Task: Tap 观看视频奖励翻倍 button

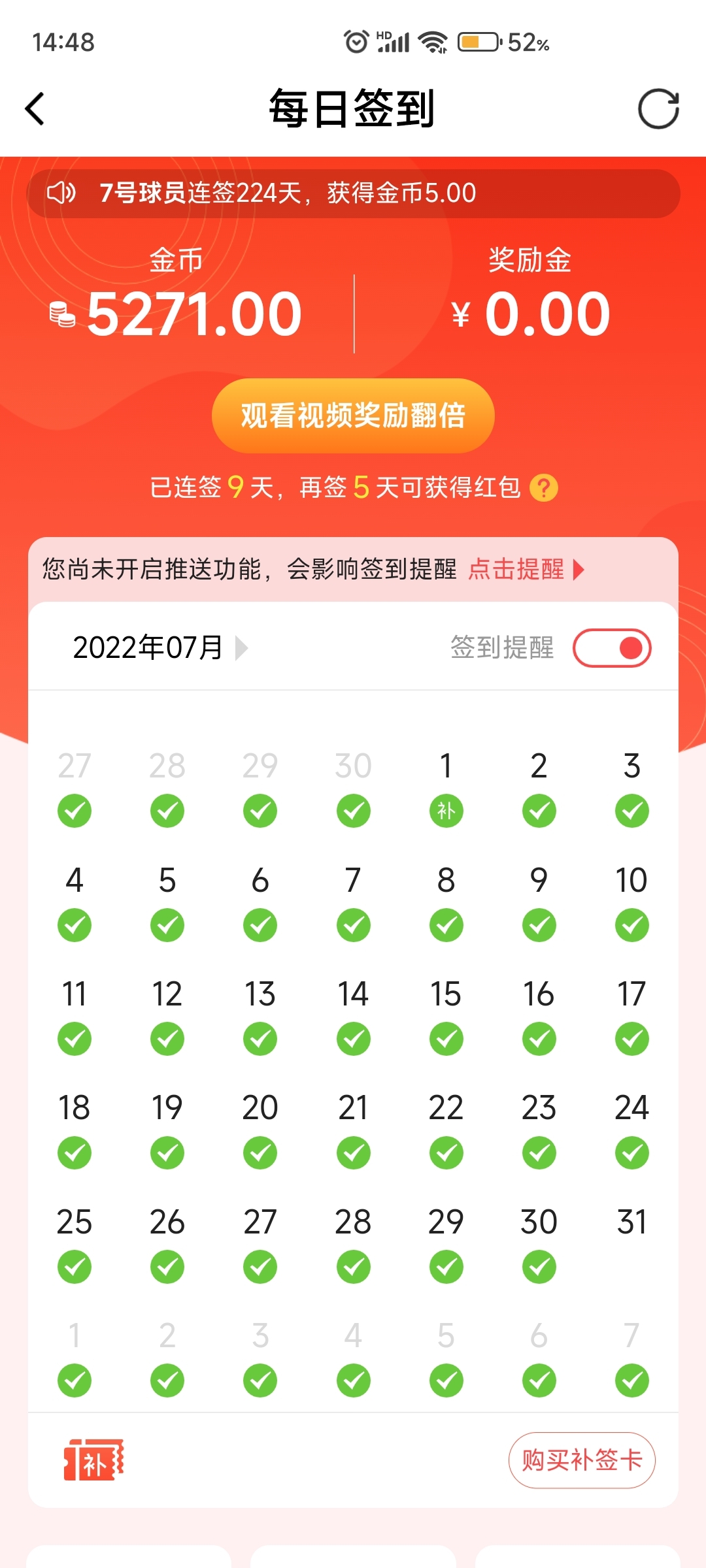Action: click(x=353, y=416)
